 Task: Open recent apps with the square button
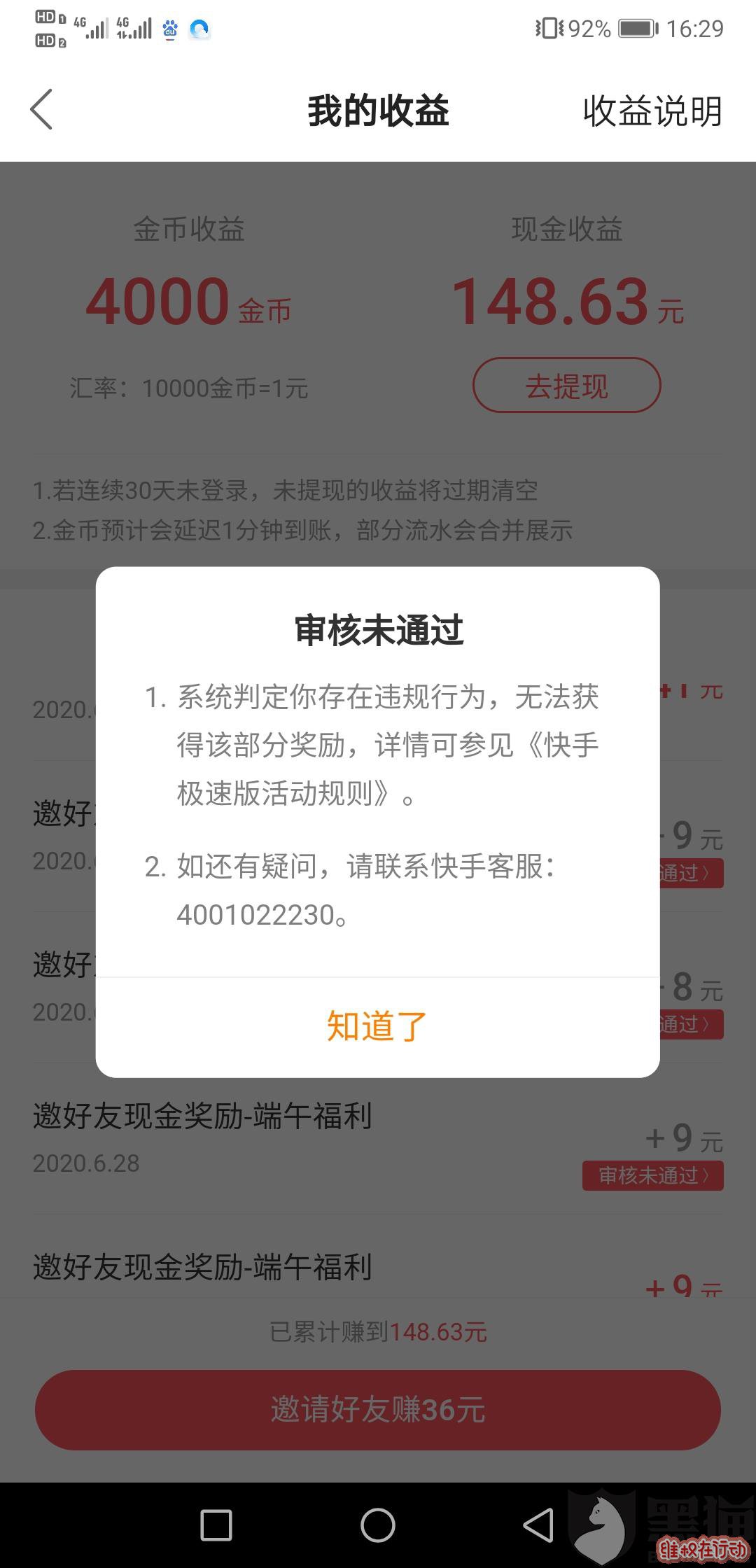coord(216,1525)
